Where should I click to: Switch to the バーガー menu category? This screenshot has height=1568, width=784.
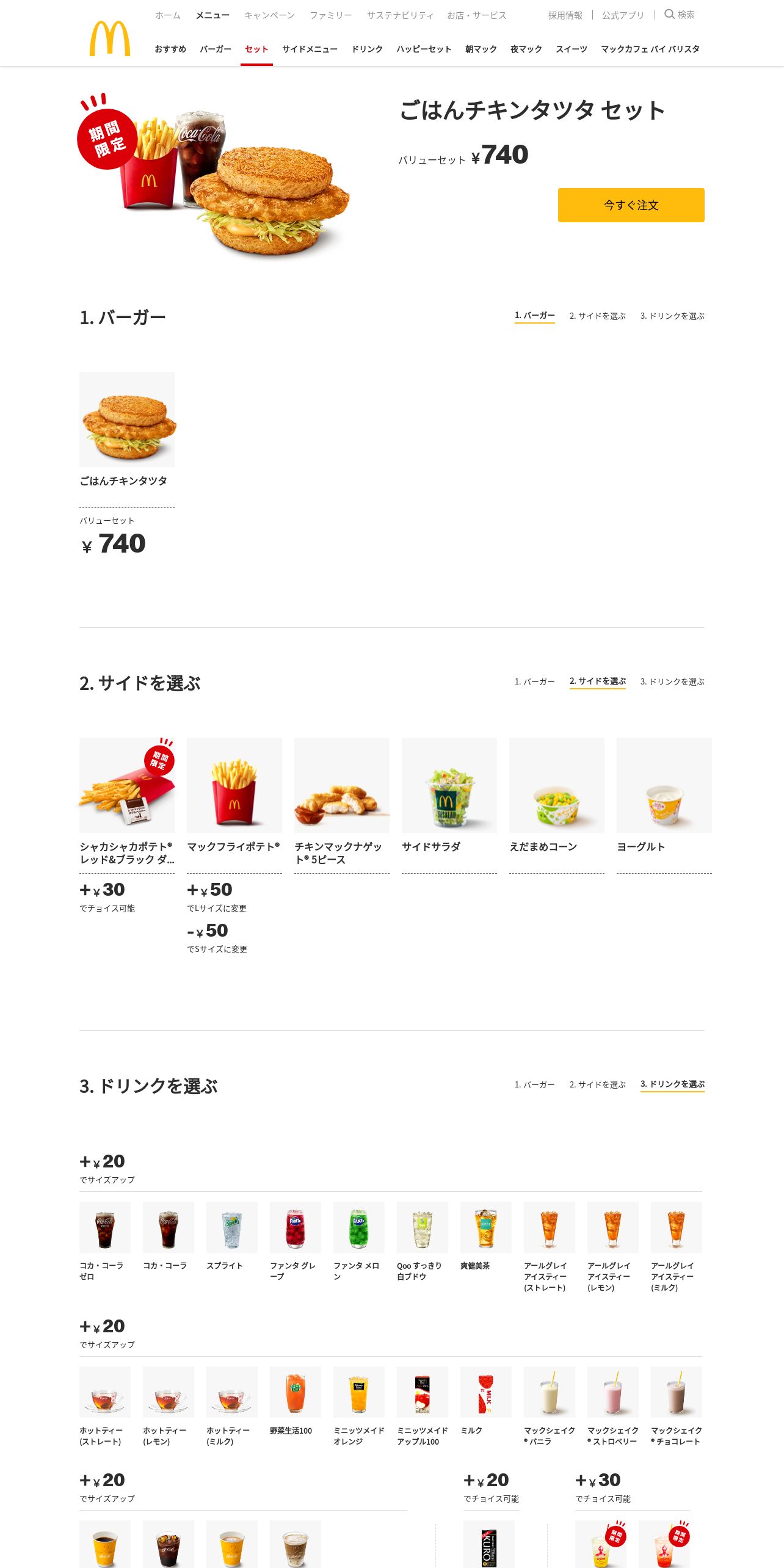click(x=216, y=49)
